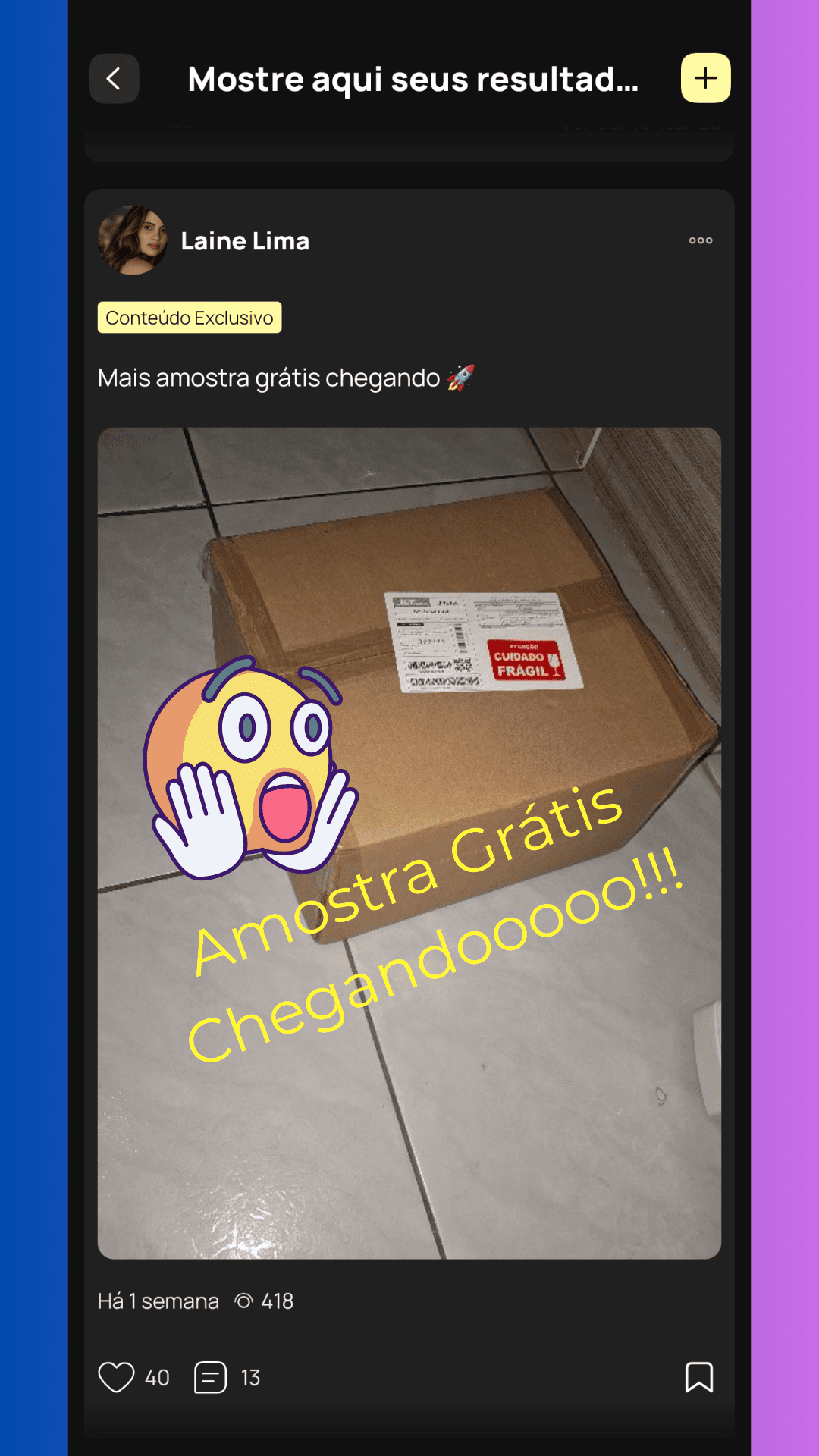The height and width of the screenshot is (1456, 819).
Task: Open the three-dot menu on Laine Lima's post
Action: tap(700, 240)
